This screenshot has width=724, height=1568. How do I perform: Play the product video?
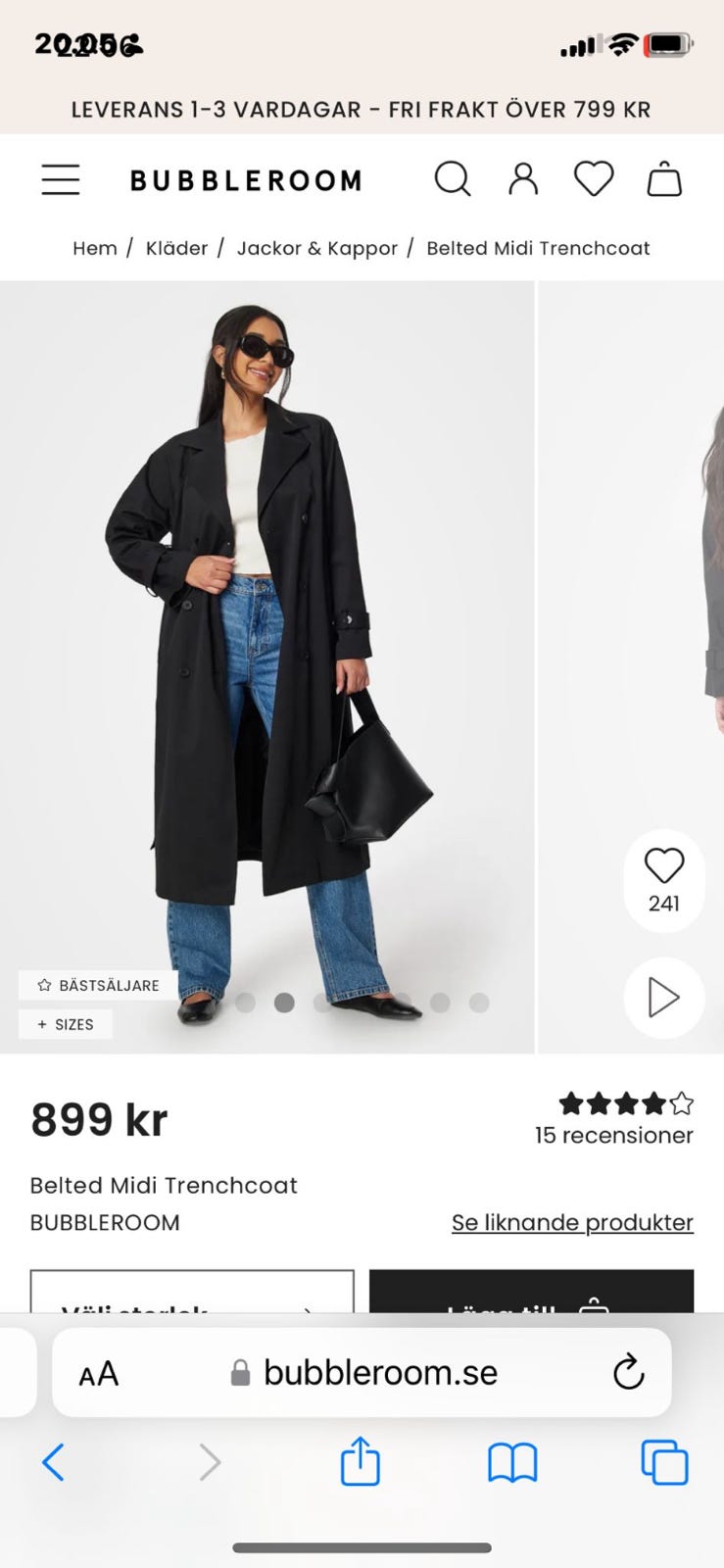click(663, 998)
